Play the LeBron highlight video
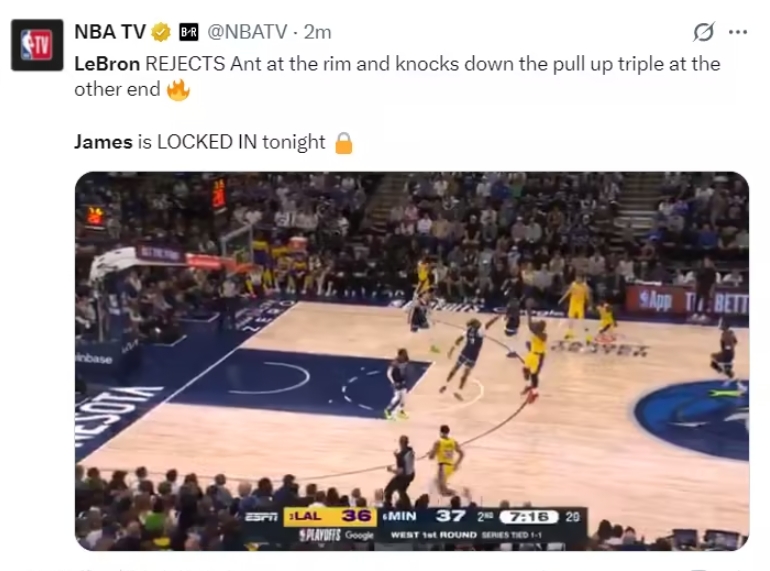Screen dimensions: 770x571 (x=411, y=360)
